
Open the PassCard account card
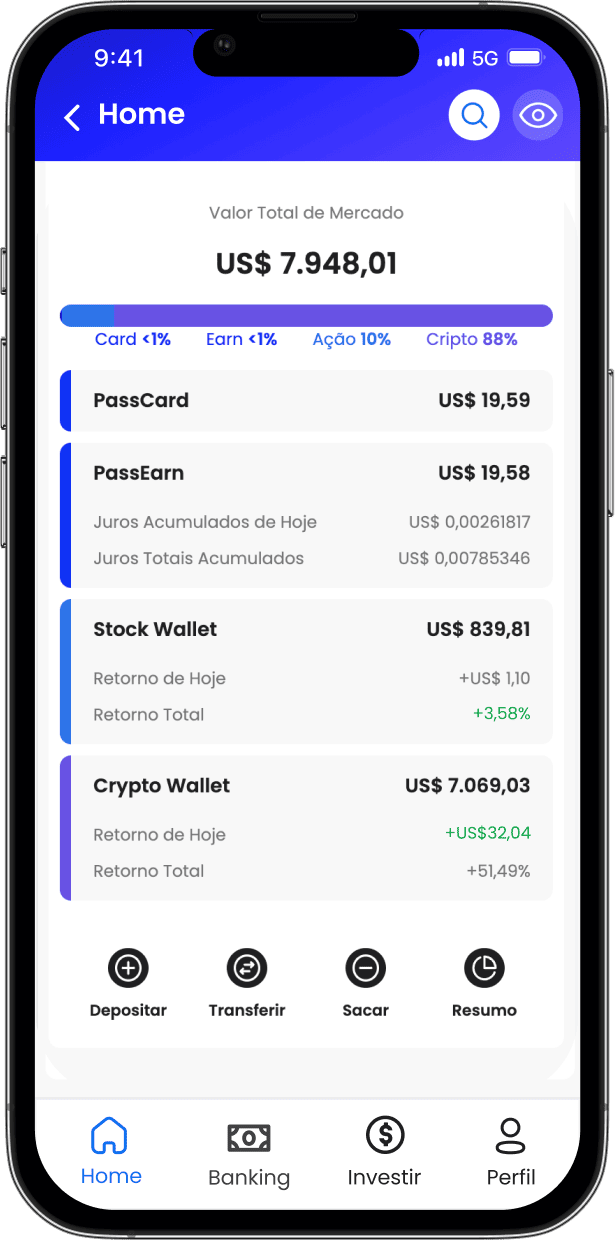307,401
